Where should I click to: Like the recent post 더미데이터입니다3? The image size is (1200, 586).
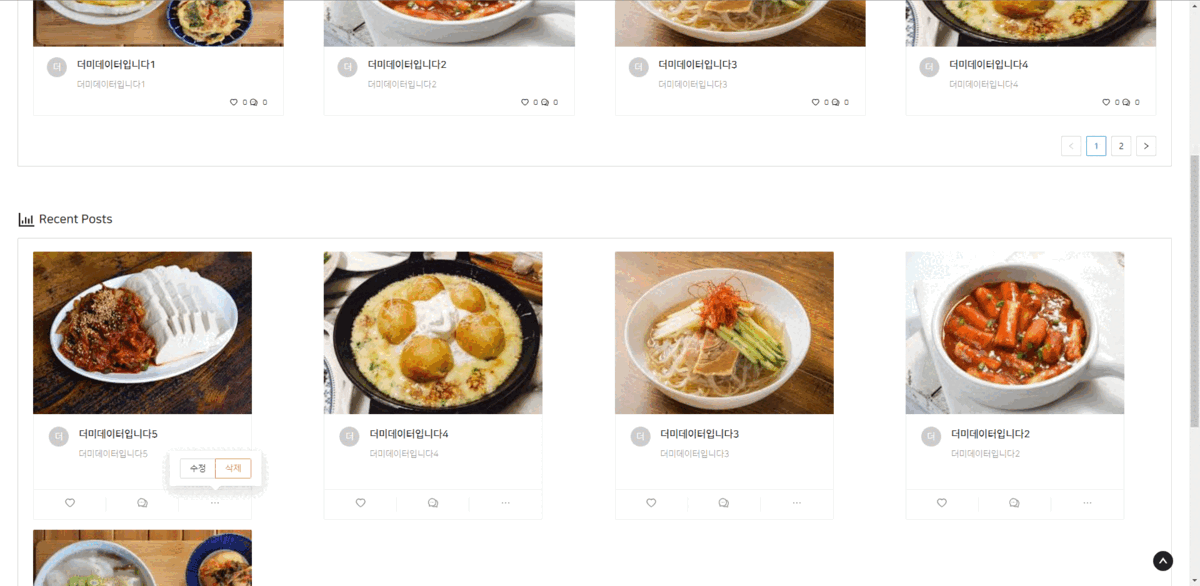point(651,503)
